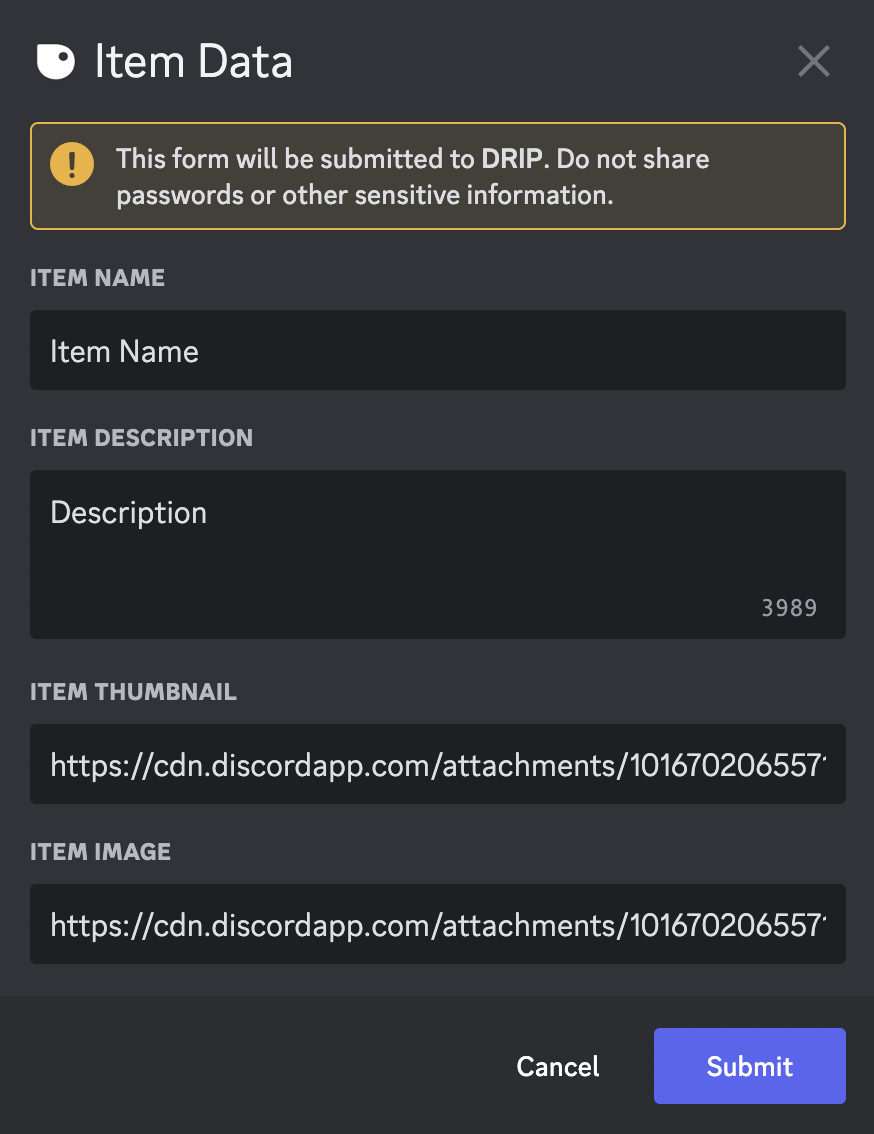Tap the Item Name text field
874x1134 pixels.
click(437, 350)
